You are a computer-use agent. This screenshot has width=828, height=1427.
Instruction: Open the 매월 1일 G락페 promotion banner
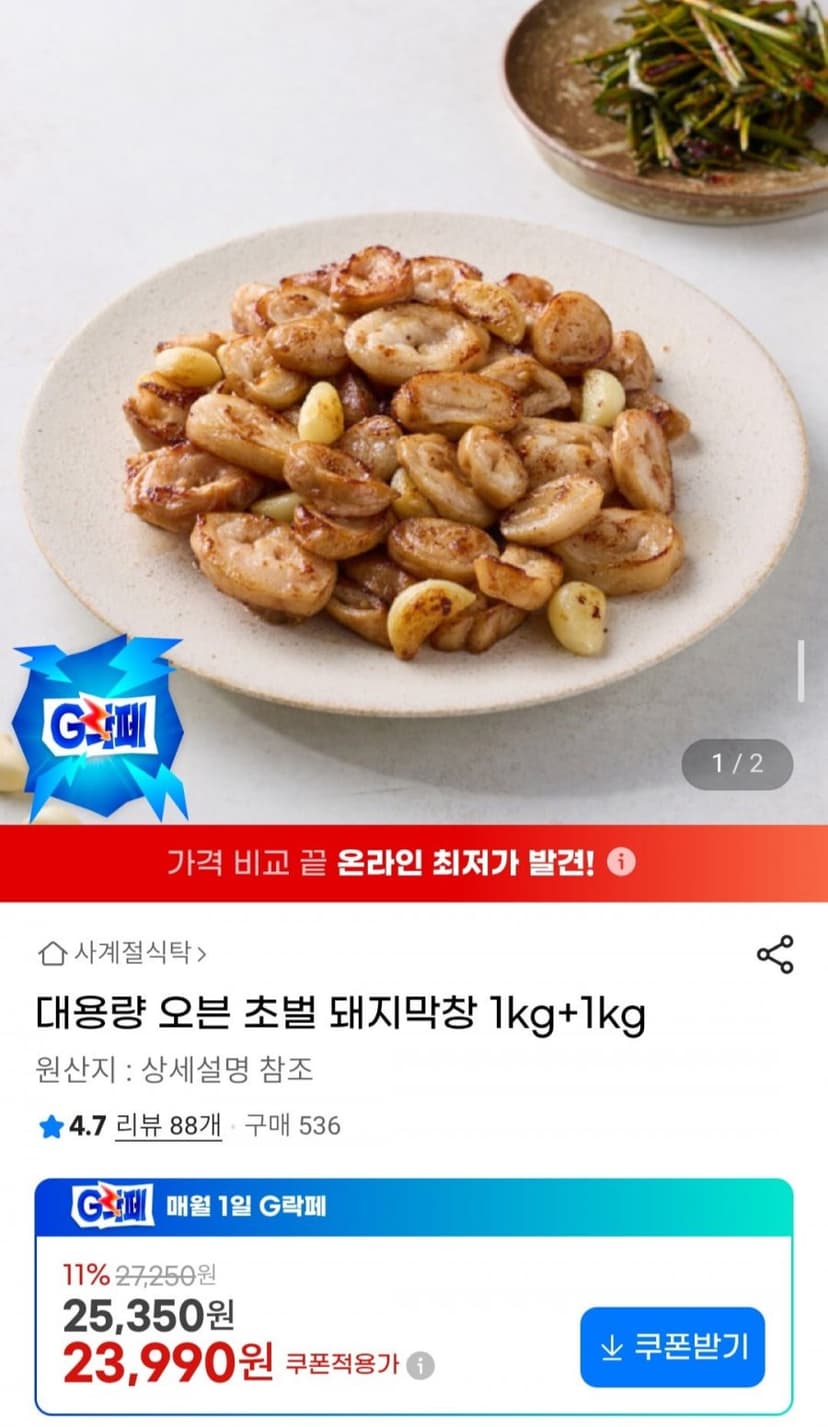414,1207
